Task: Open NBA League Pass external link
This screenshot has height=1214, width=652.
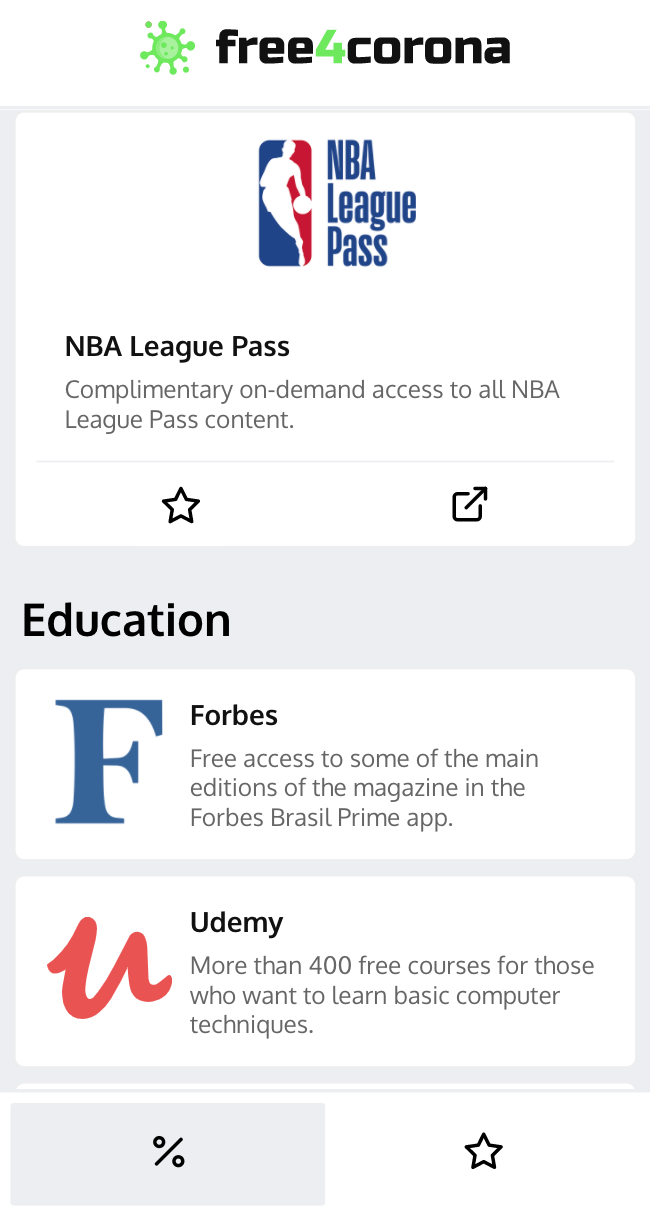Action: click(469, 505)
